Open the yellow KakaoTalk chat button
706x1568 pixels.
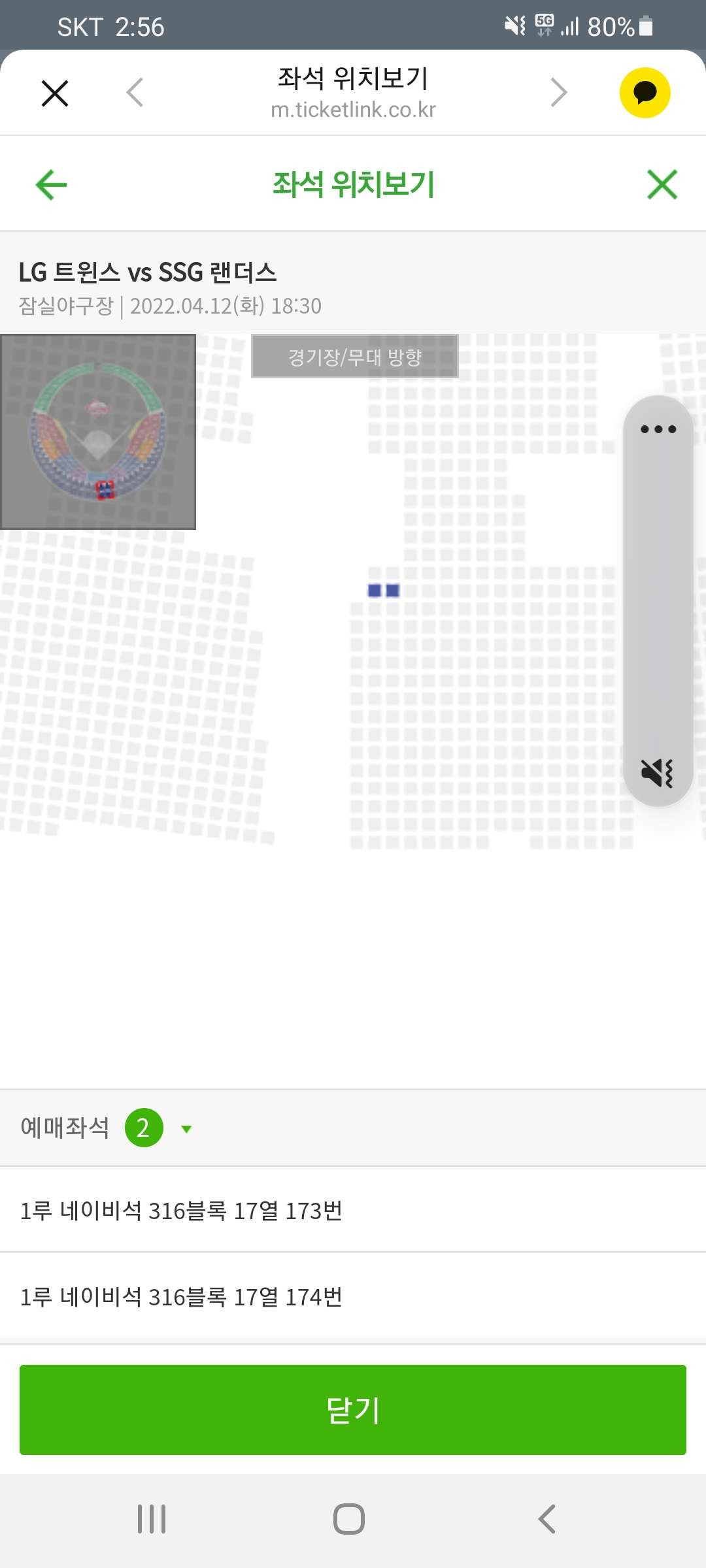645,93
